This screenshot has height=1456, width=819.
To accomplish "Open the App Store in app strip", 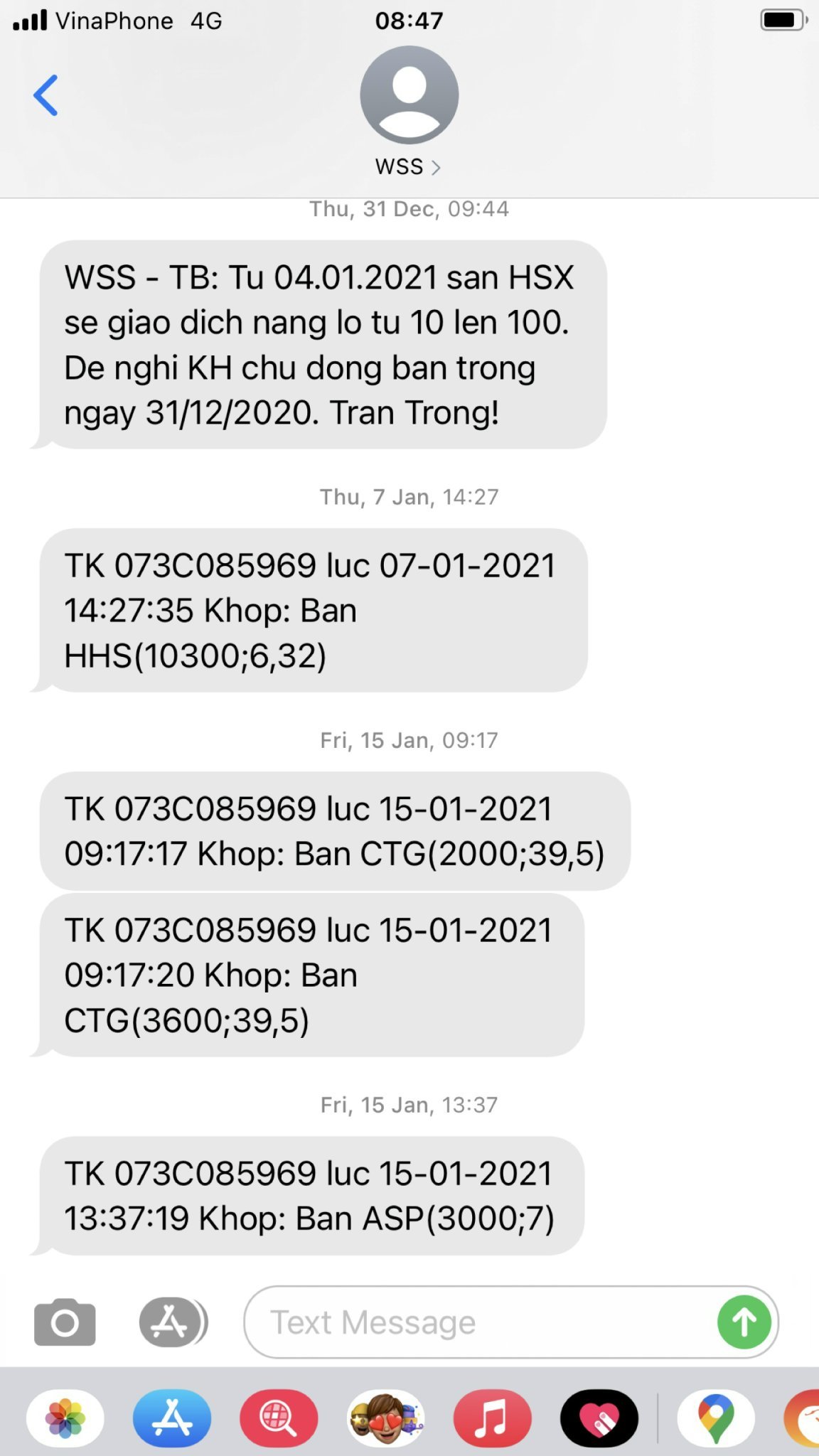I will (172, 1418).
